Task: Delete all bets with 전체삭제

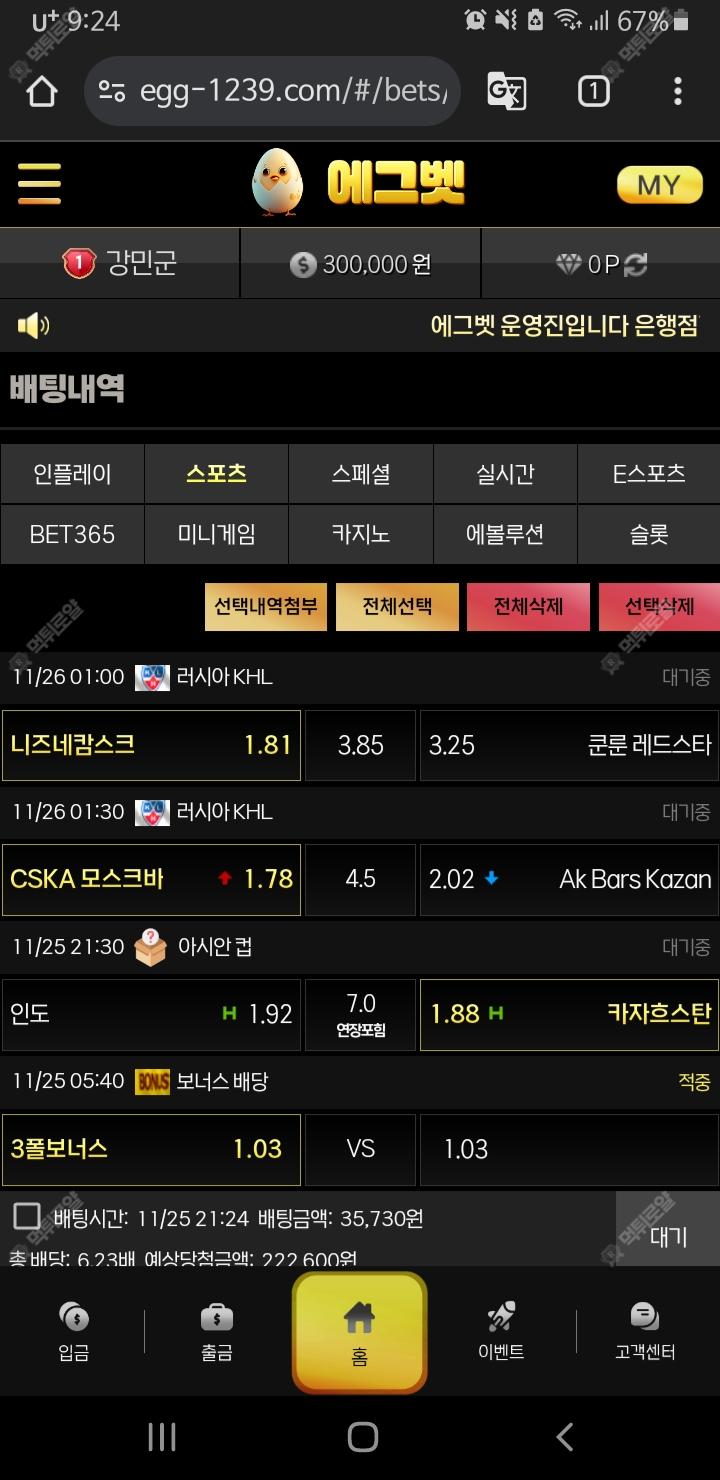Action: (x=528, y=607)
